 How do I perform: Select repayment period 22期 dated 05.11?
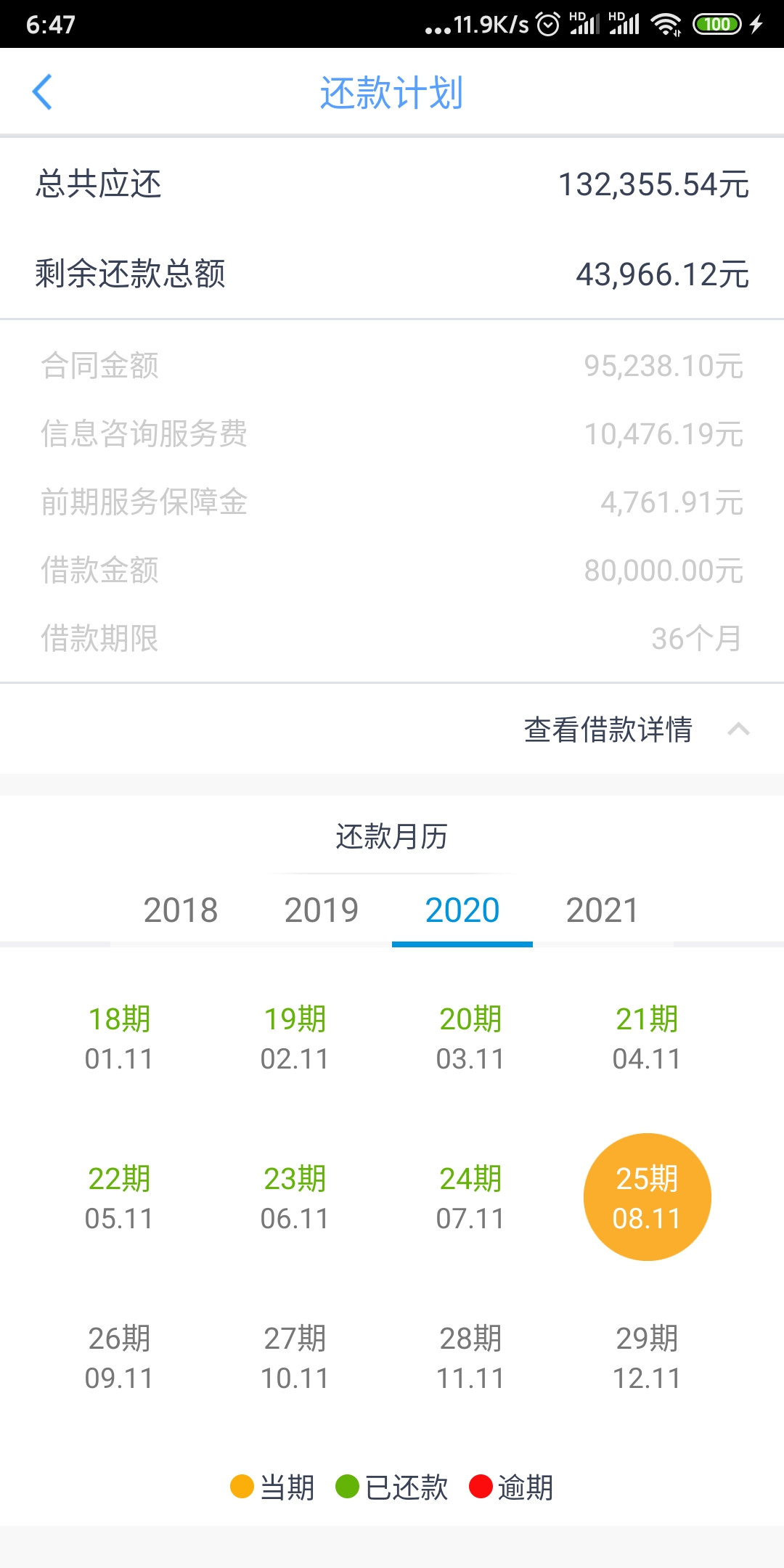point(119,1198)
